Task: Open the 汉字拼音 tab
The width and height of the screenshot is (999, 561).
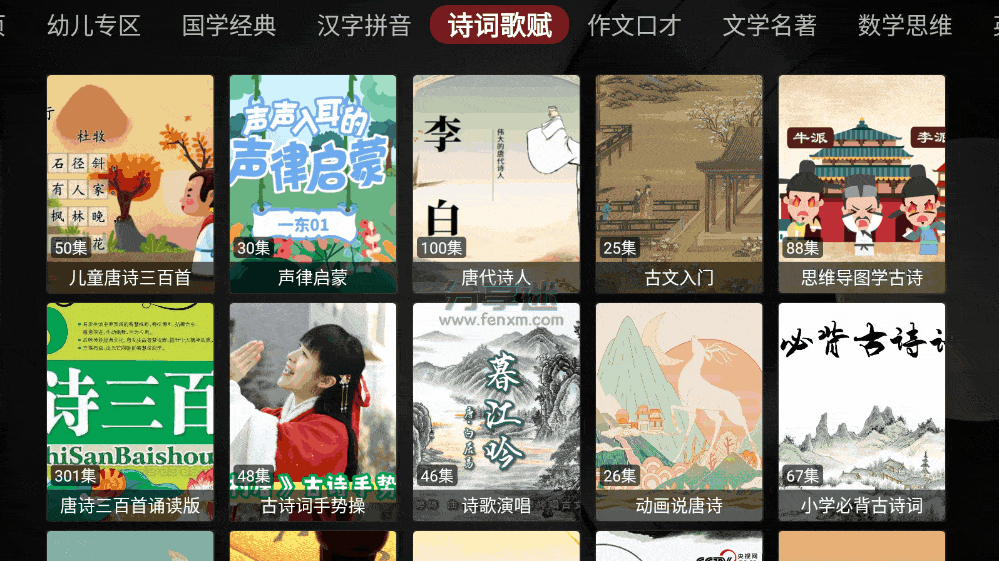Action: (x=364, y=25)
